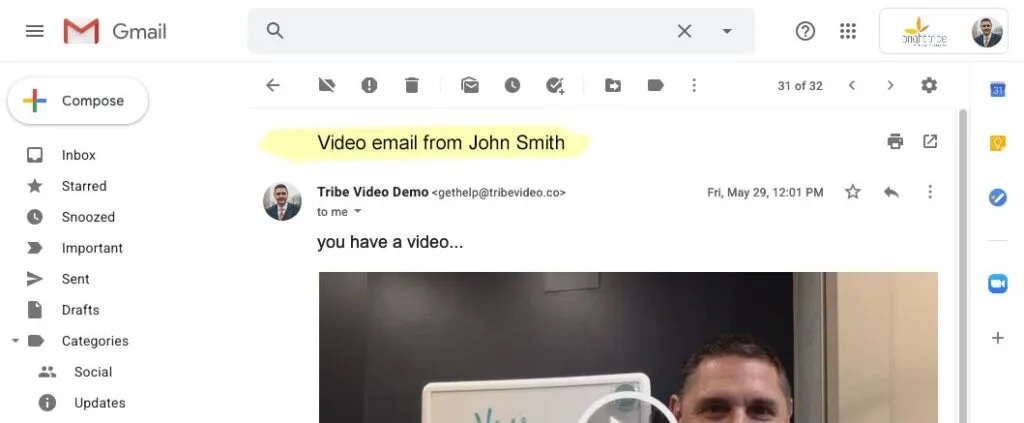Open Gmail settings gear
The width and height of the screenshot is (1024, 423).
tap(929, 86)
